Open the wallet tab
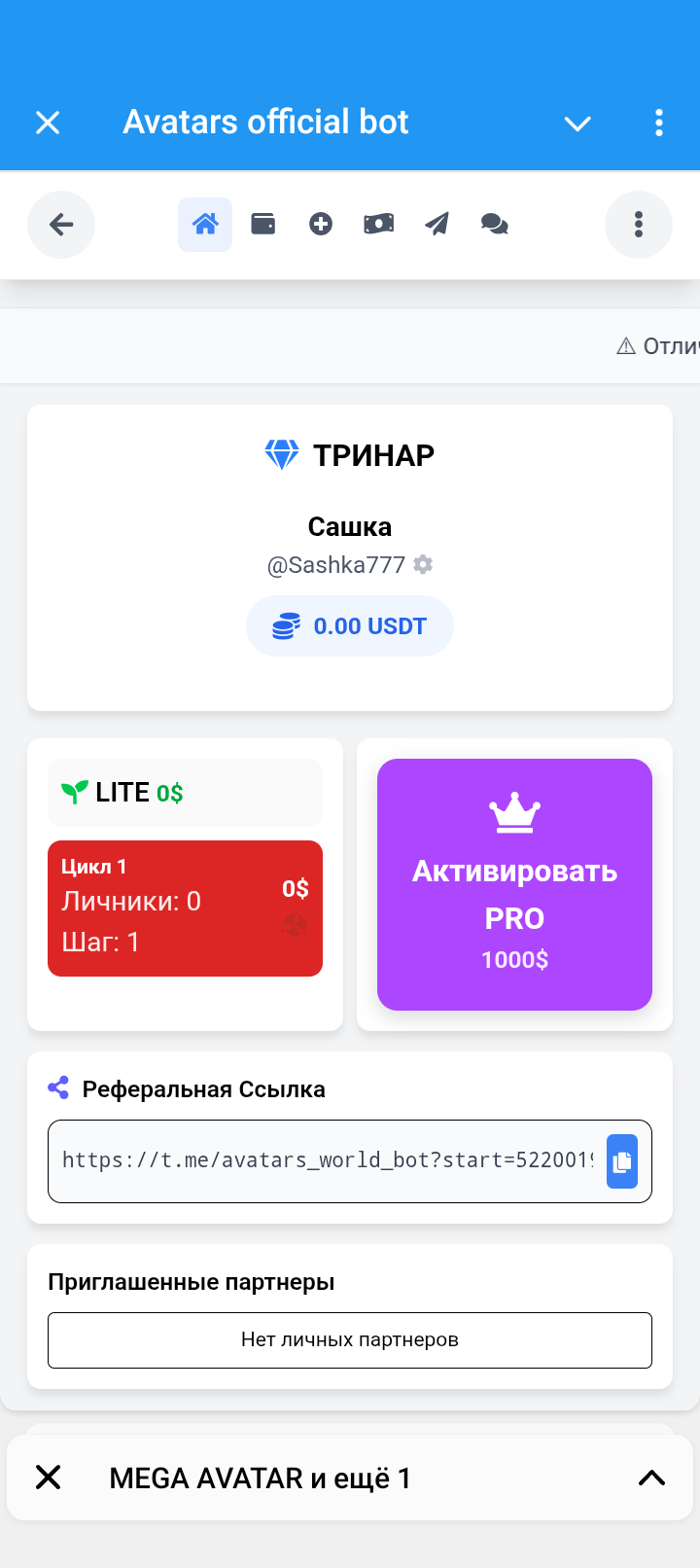The height and width of the screenshot is (1568, 700). click(x=263, y=225)
